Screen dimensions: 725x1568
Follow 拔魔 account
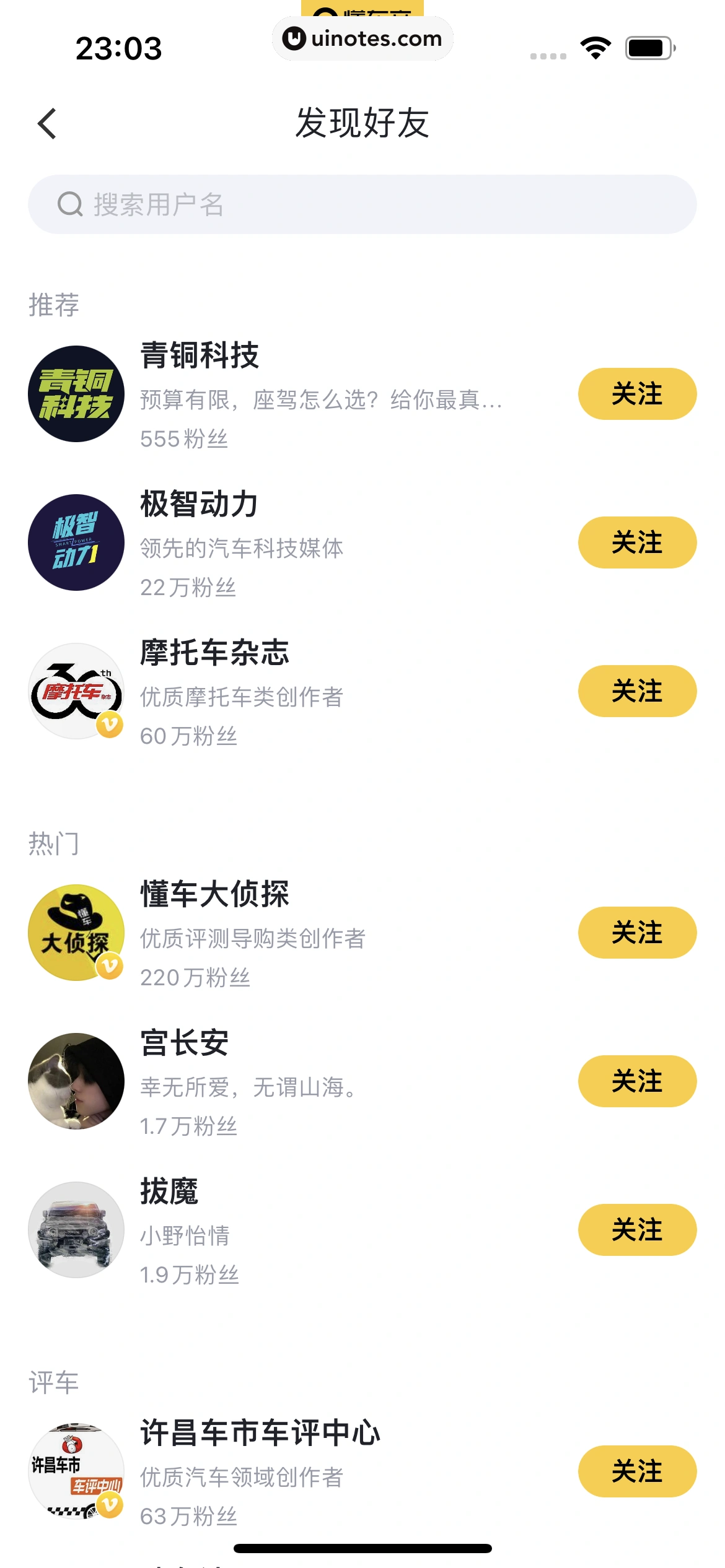pyautogui.click(x=636, y=1230)
